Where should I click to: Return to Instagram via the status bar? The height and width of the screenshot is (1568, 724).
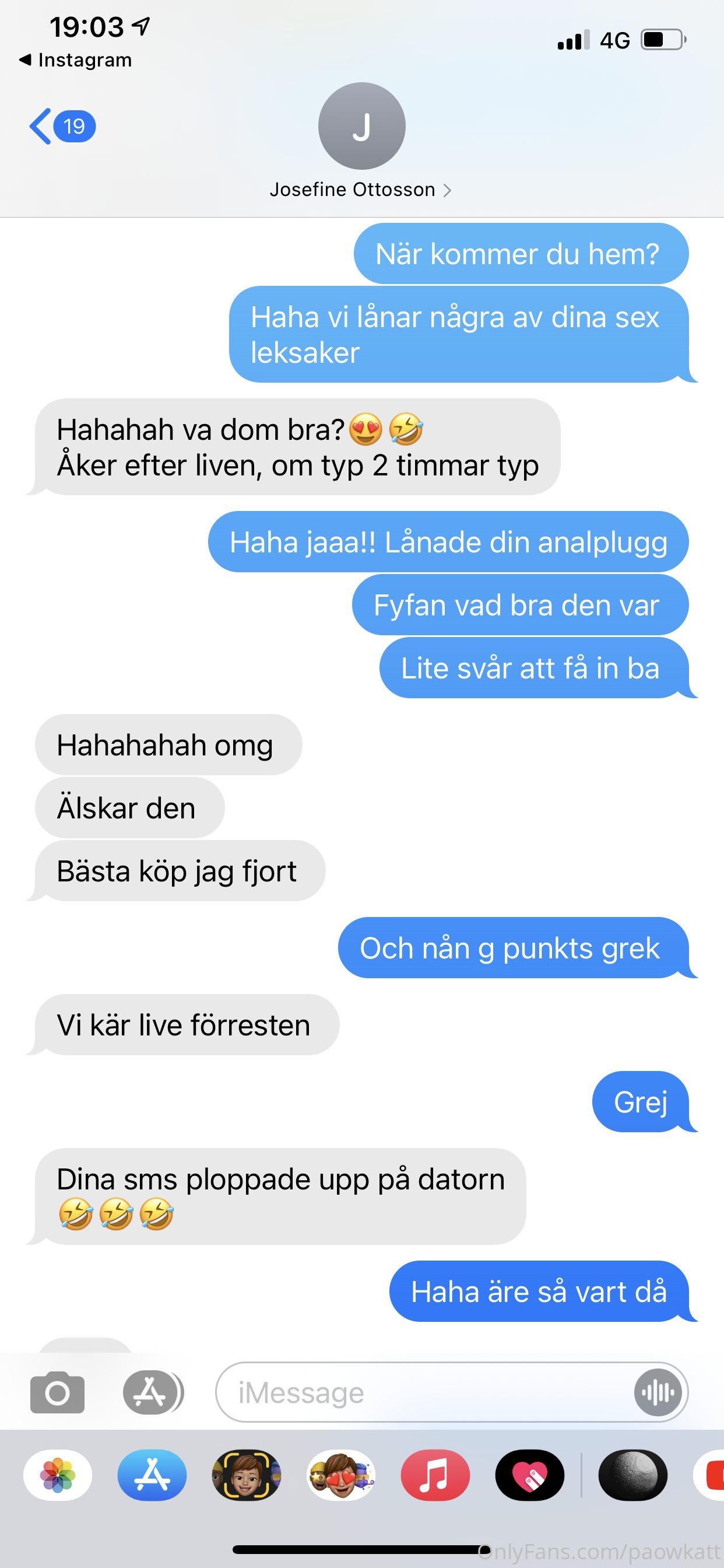(75, 60)
